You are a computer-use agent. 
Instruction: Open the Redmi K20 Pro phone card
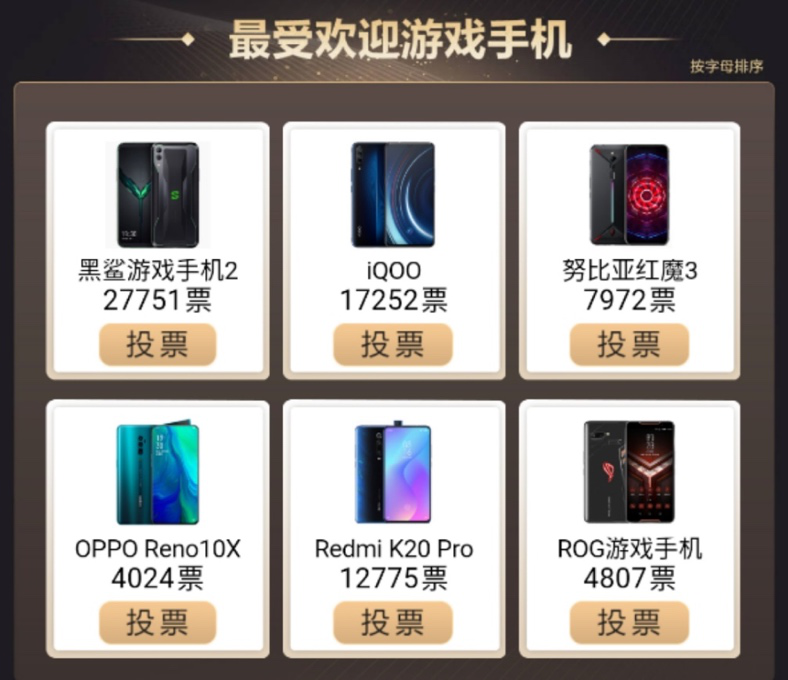coord(393,474)
